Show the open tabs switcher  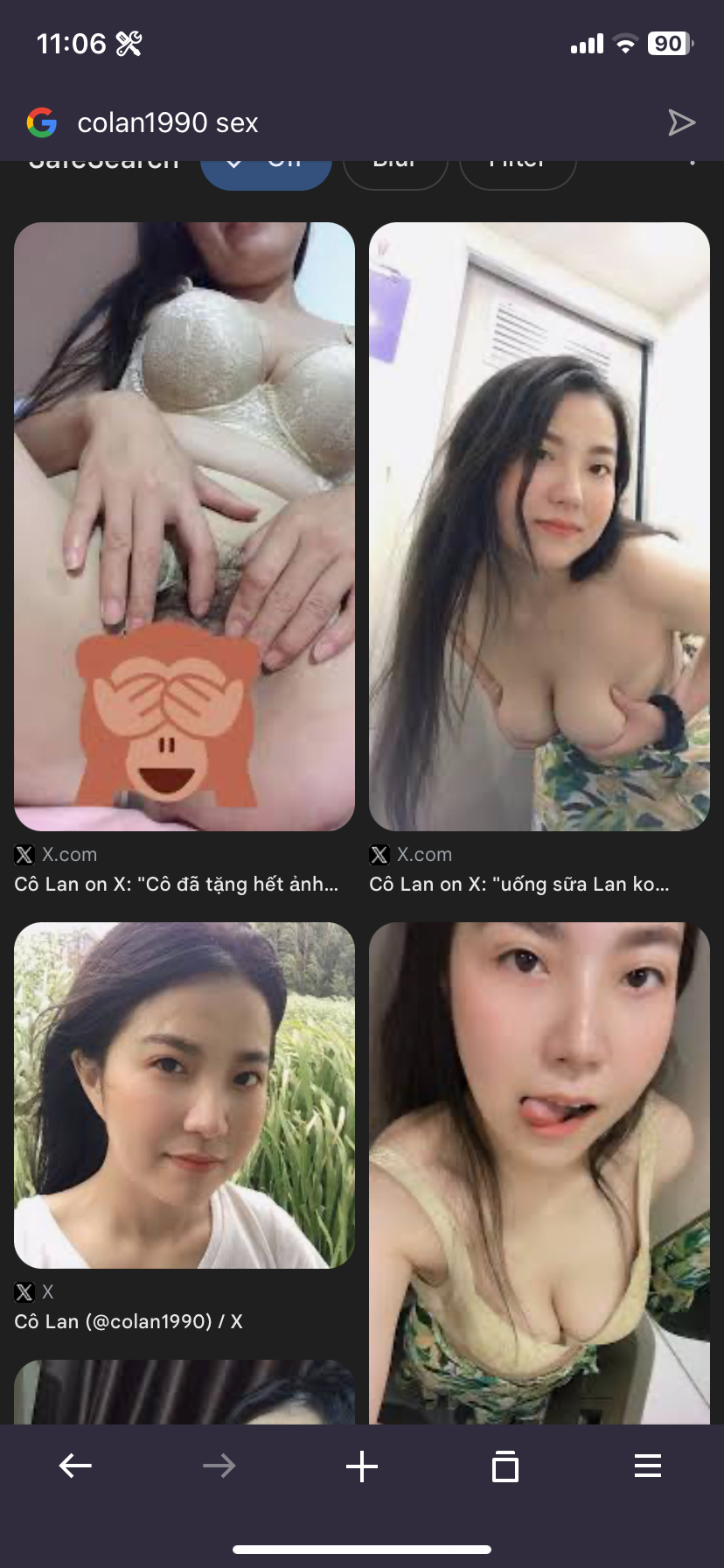(x=505, y=1466)
